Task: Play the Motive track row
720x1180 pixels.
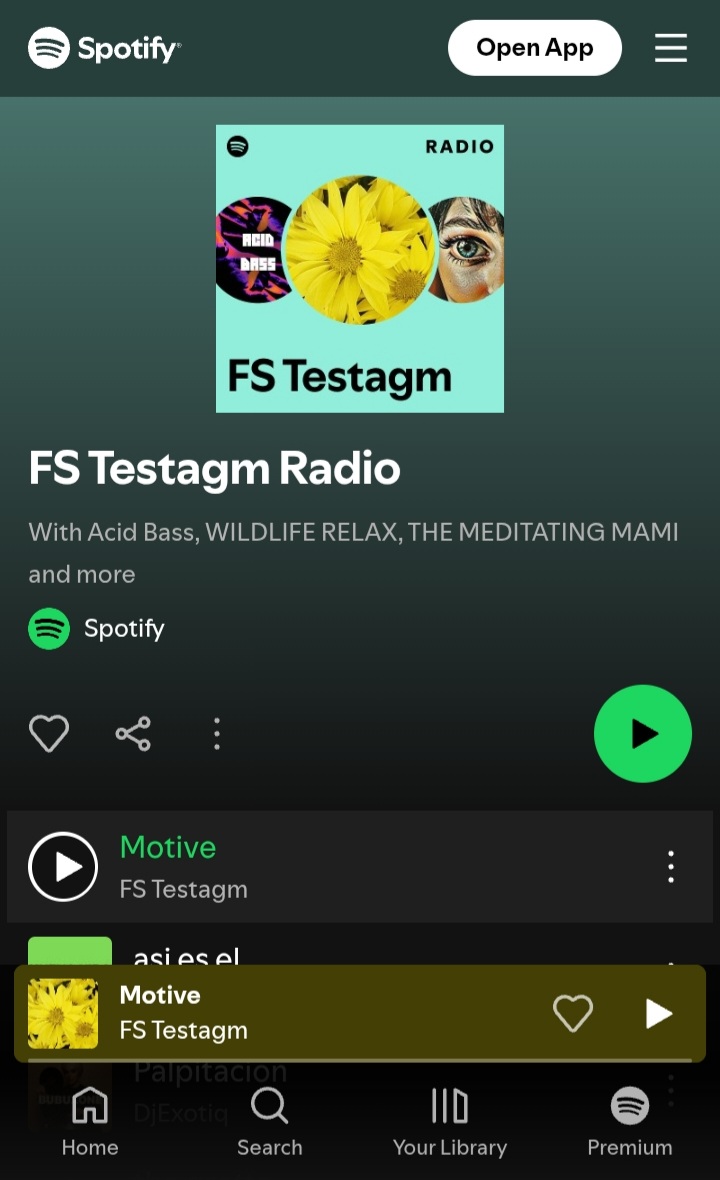Action: click(63, 867)
